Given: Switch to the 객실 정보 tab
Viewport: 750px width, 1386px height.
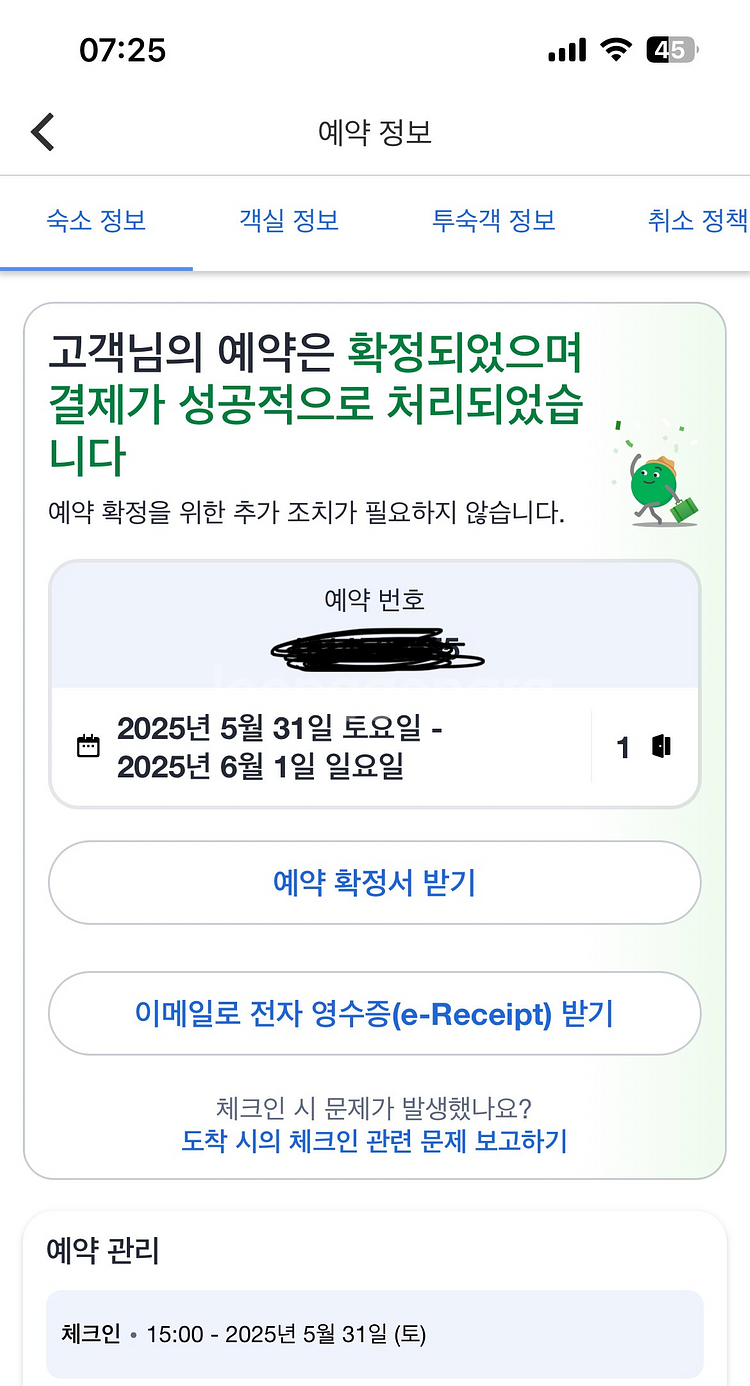Looking at the screenshot, I should click(x=289, y=221).
